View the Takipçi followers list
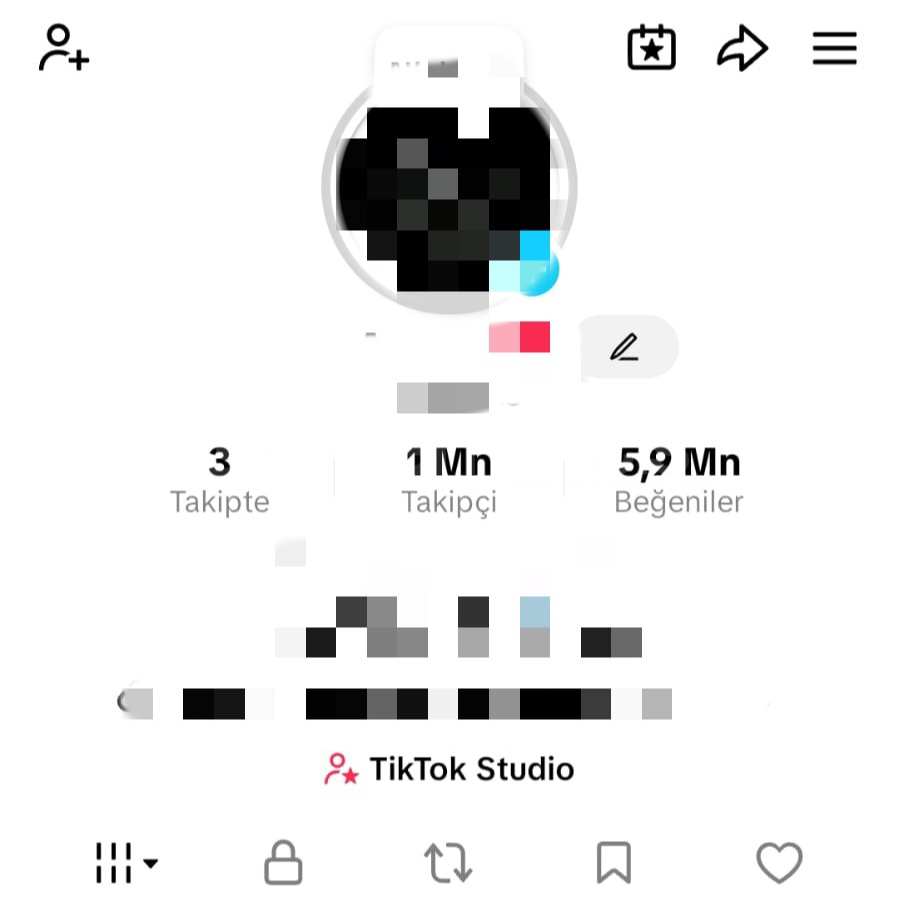This screenshot has height=902, width=899. tap(449, 480)
